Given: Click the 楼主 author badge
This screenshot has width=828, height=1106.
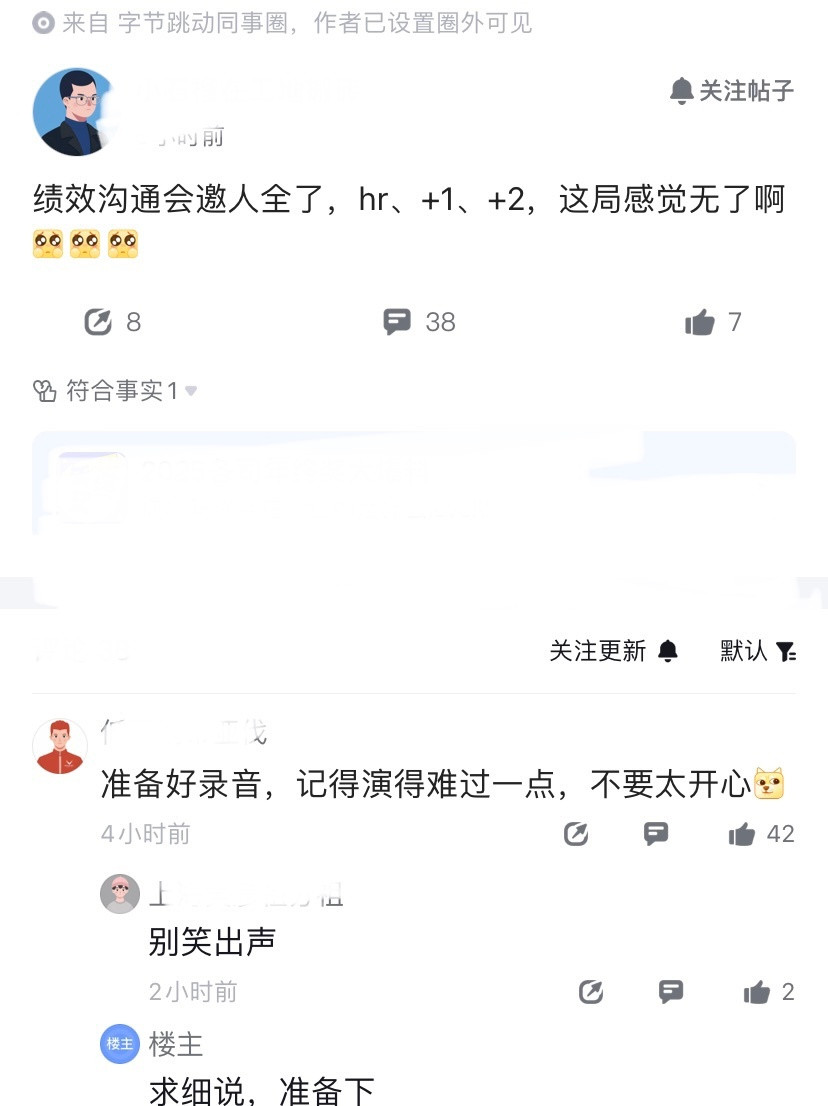Looking at the screenshot, I should coord(120,1044).
